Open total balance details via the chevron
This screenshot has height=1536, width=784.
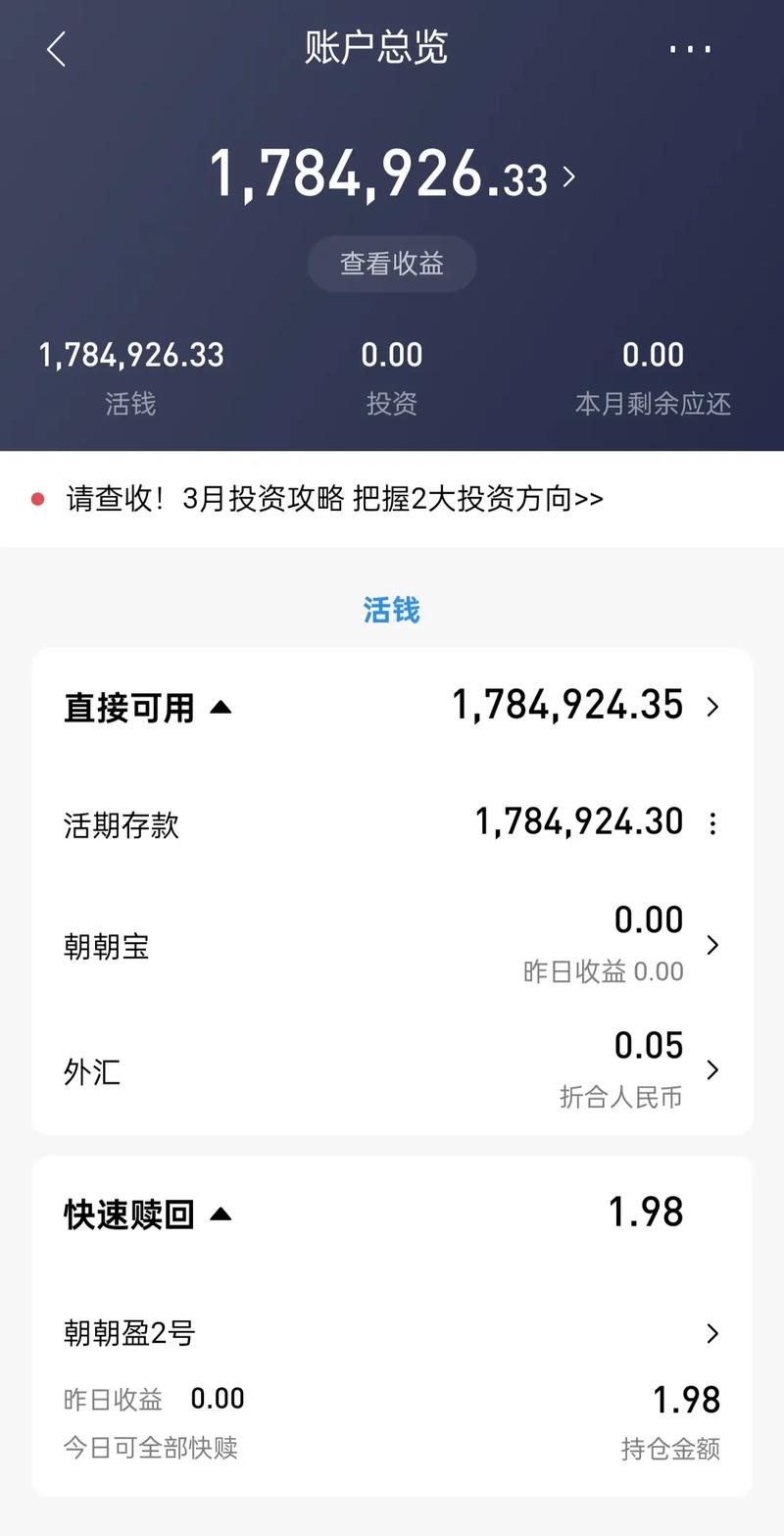(x=569, y=179)
